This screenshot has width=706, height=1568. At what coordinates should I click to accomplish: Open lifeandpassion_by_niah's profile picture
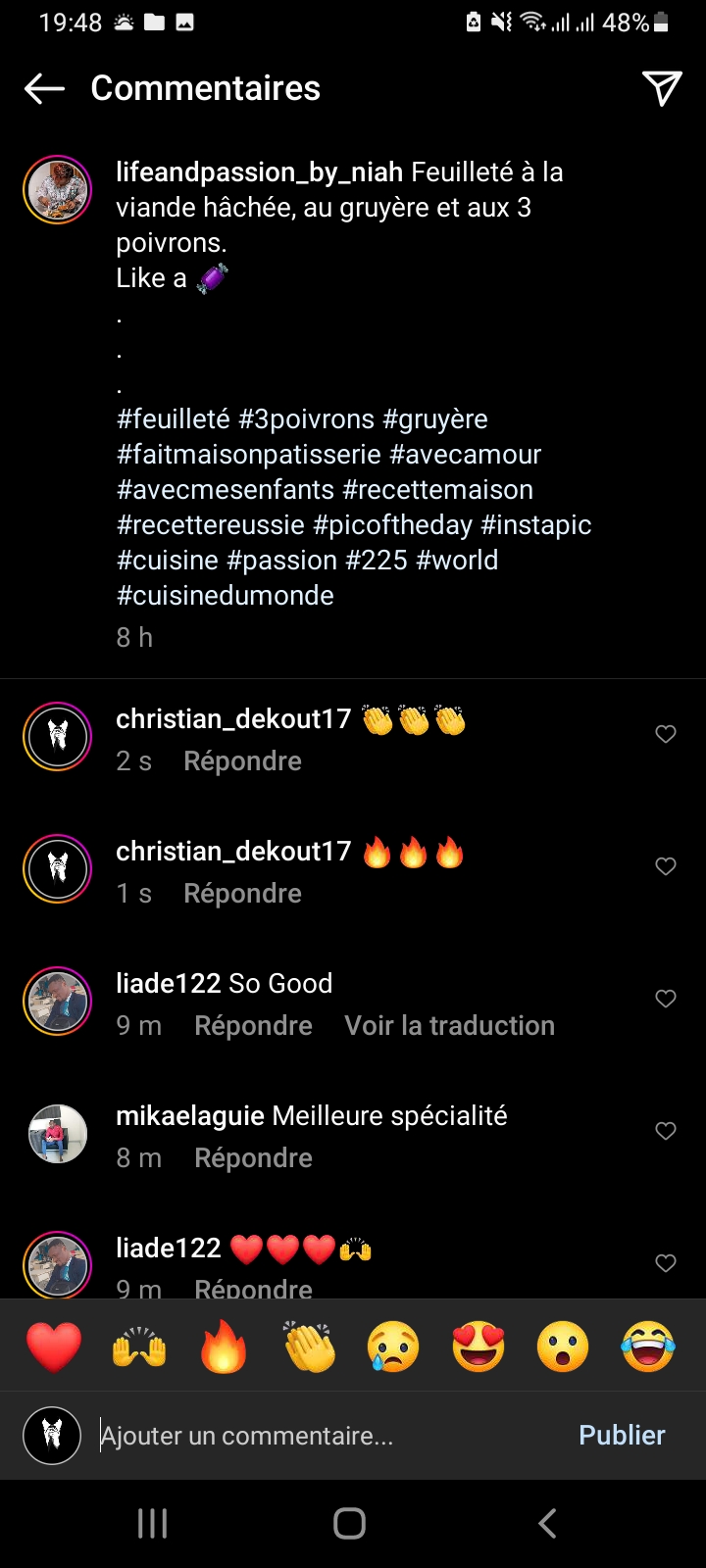(x=58, y=189)
